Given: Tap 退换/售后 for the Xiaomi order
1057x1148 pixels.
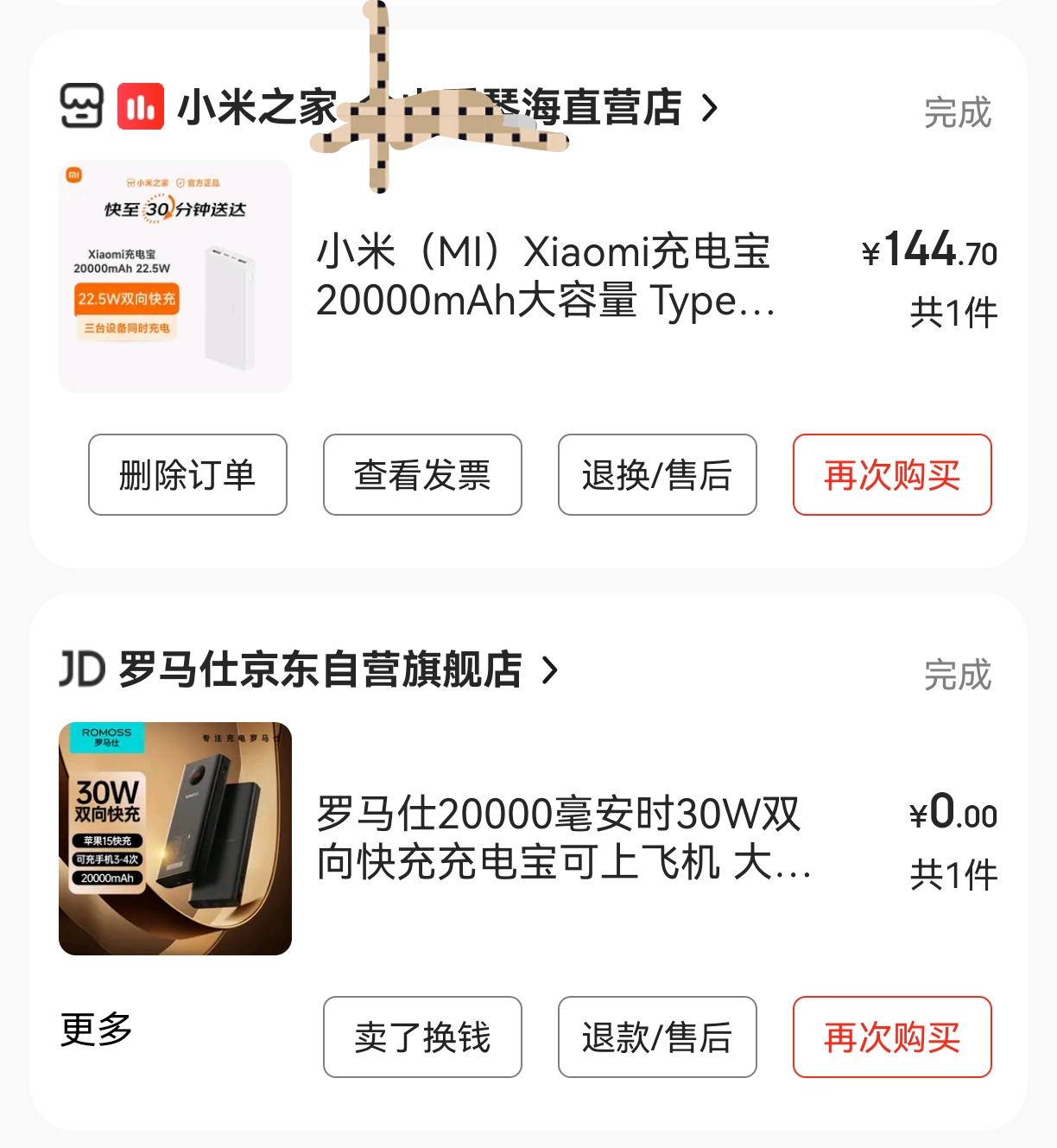Looking at the screenshot, I should coord(657,475).
